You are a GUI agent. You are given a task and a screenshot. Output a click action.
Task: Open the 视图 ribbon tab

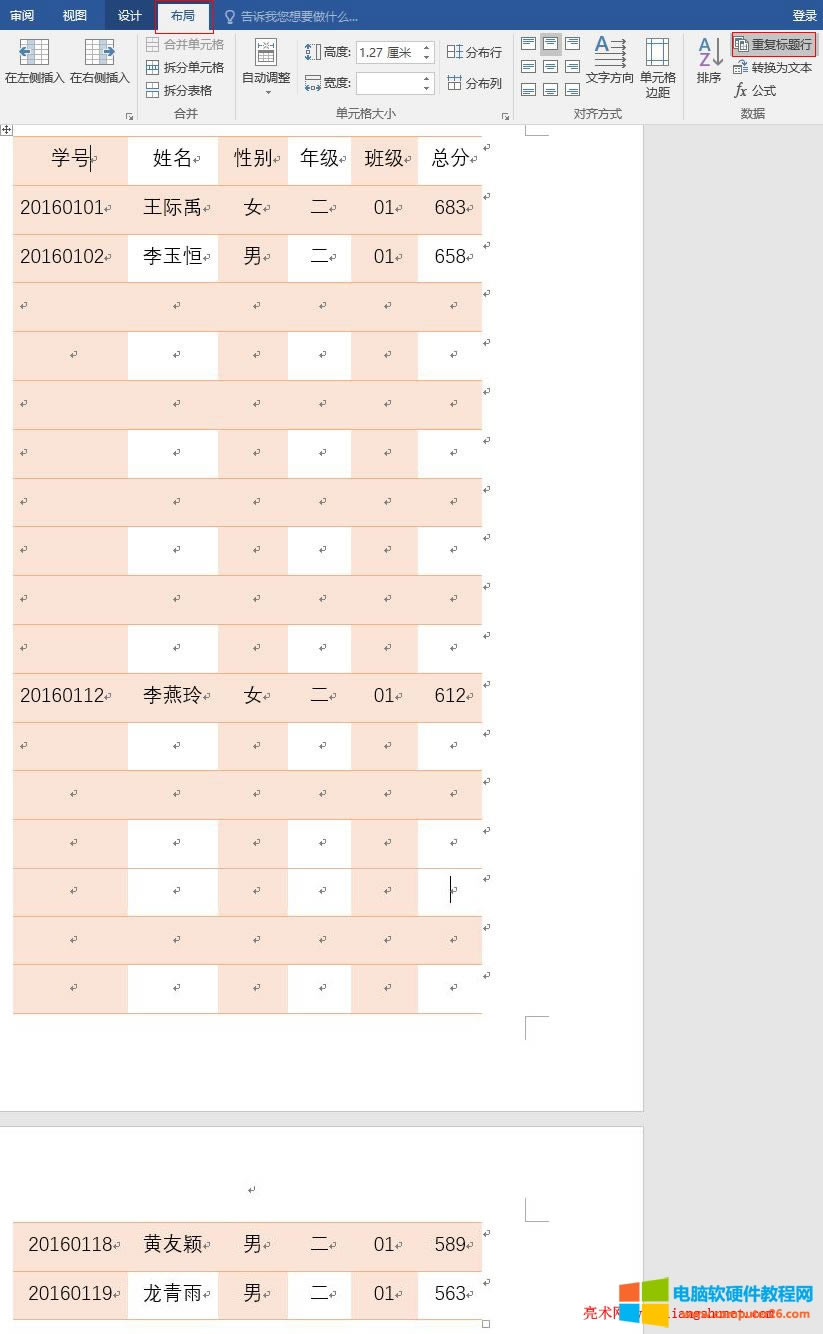pyautogui.click(x=74, y=15)
